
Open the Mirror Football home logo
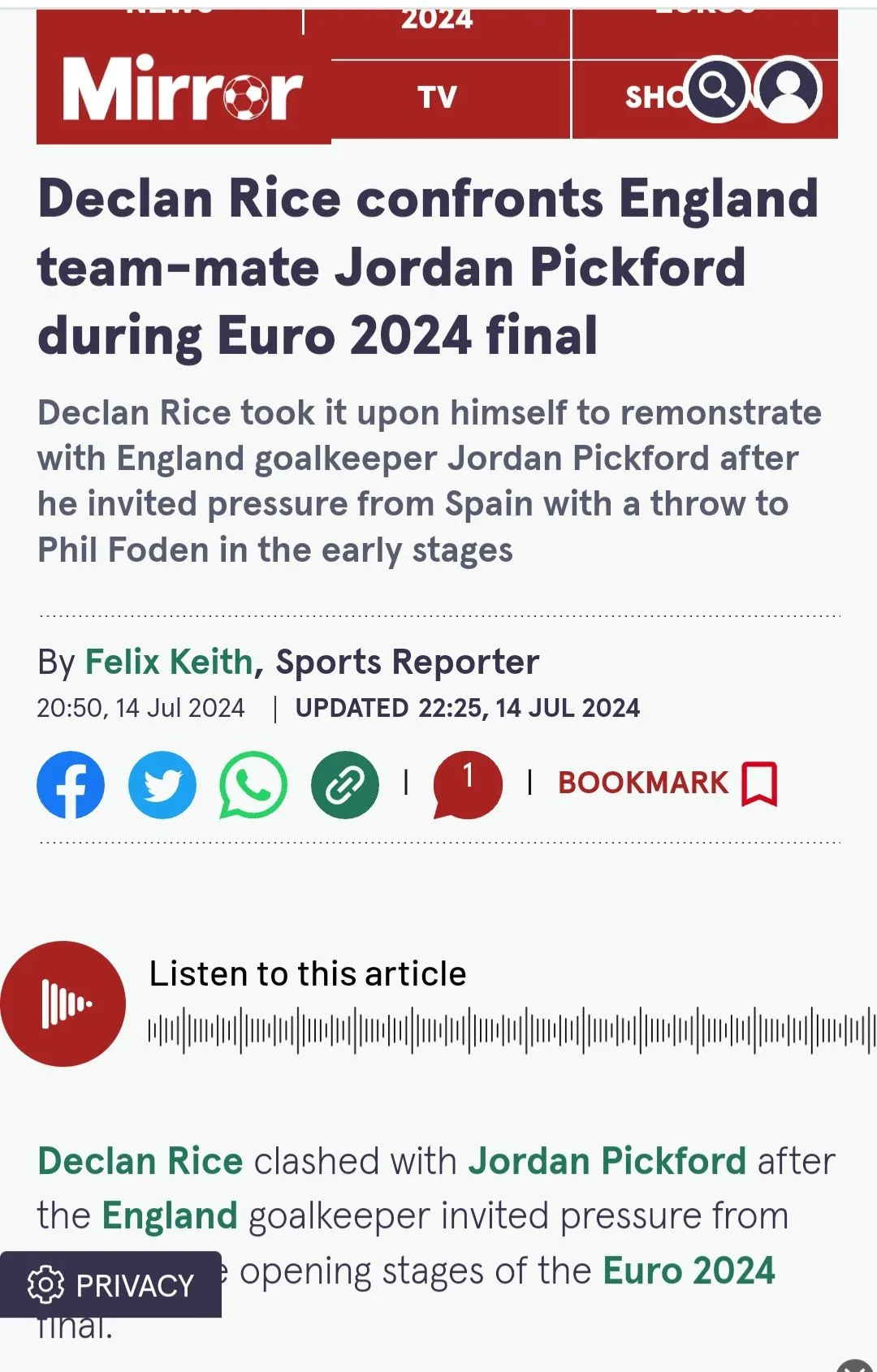click(x=183, y=89)
